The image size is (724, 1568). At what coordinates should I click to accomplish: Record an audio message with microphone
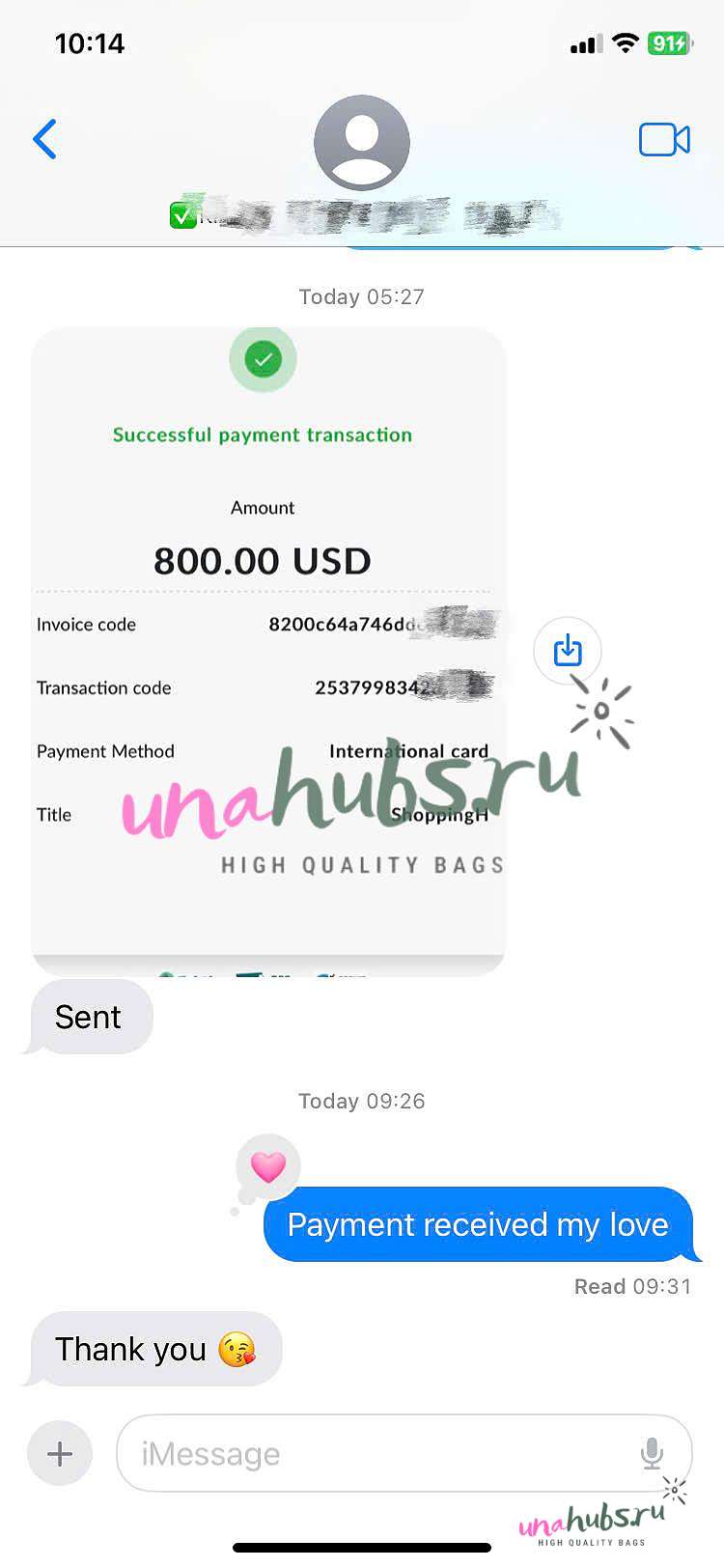pyautogui.click(x=652, y=1453)
